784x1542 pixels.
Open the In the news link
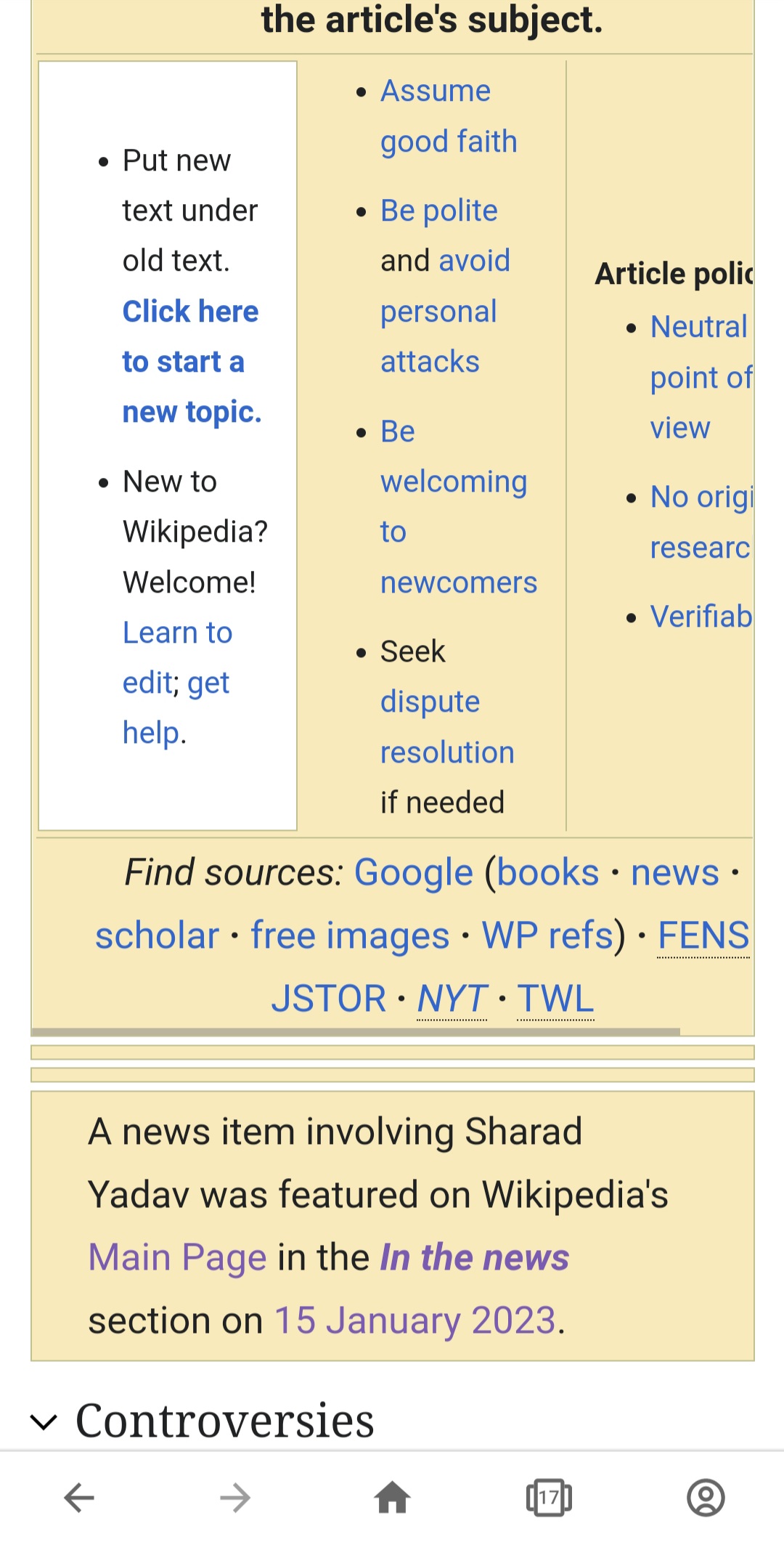point(475,1257)
